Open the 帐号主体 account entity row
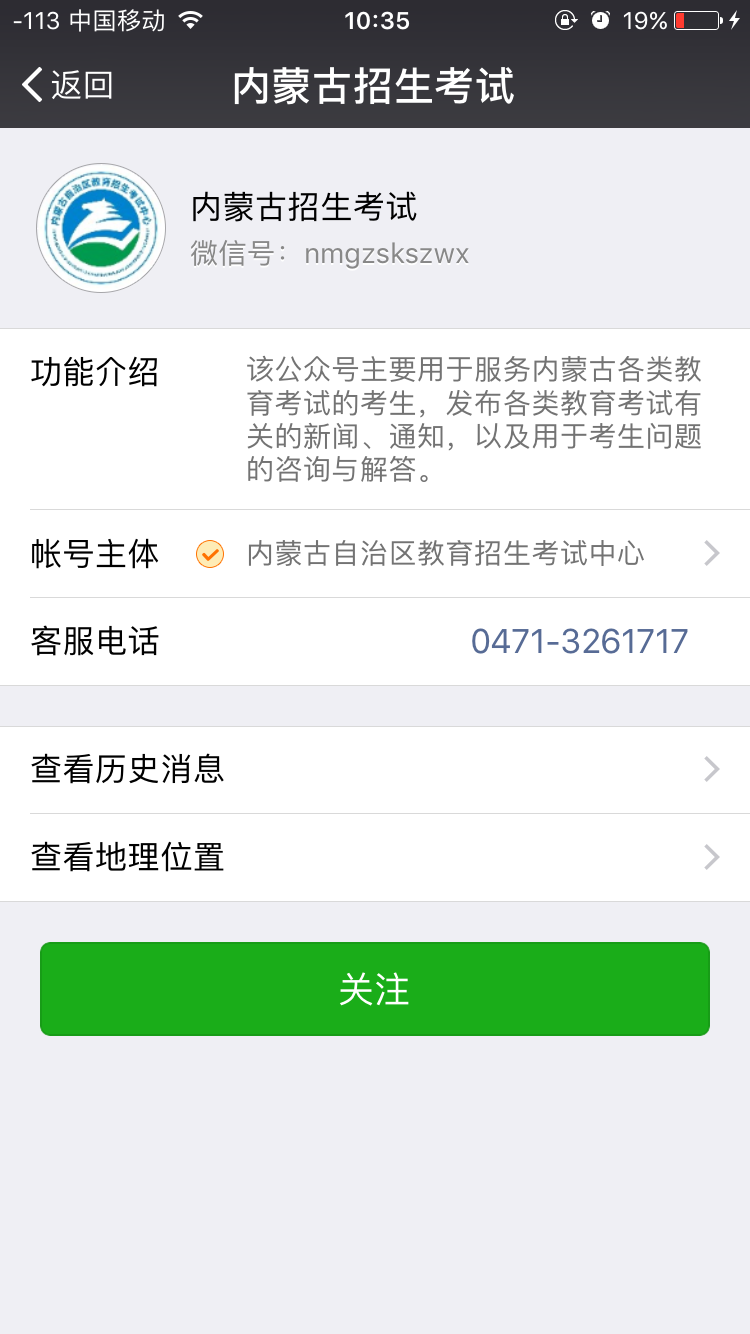750x1334 pixels. [375, 553]
